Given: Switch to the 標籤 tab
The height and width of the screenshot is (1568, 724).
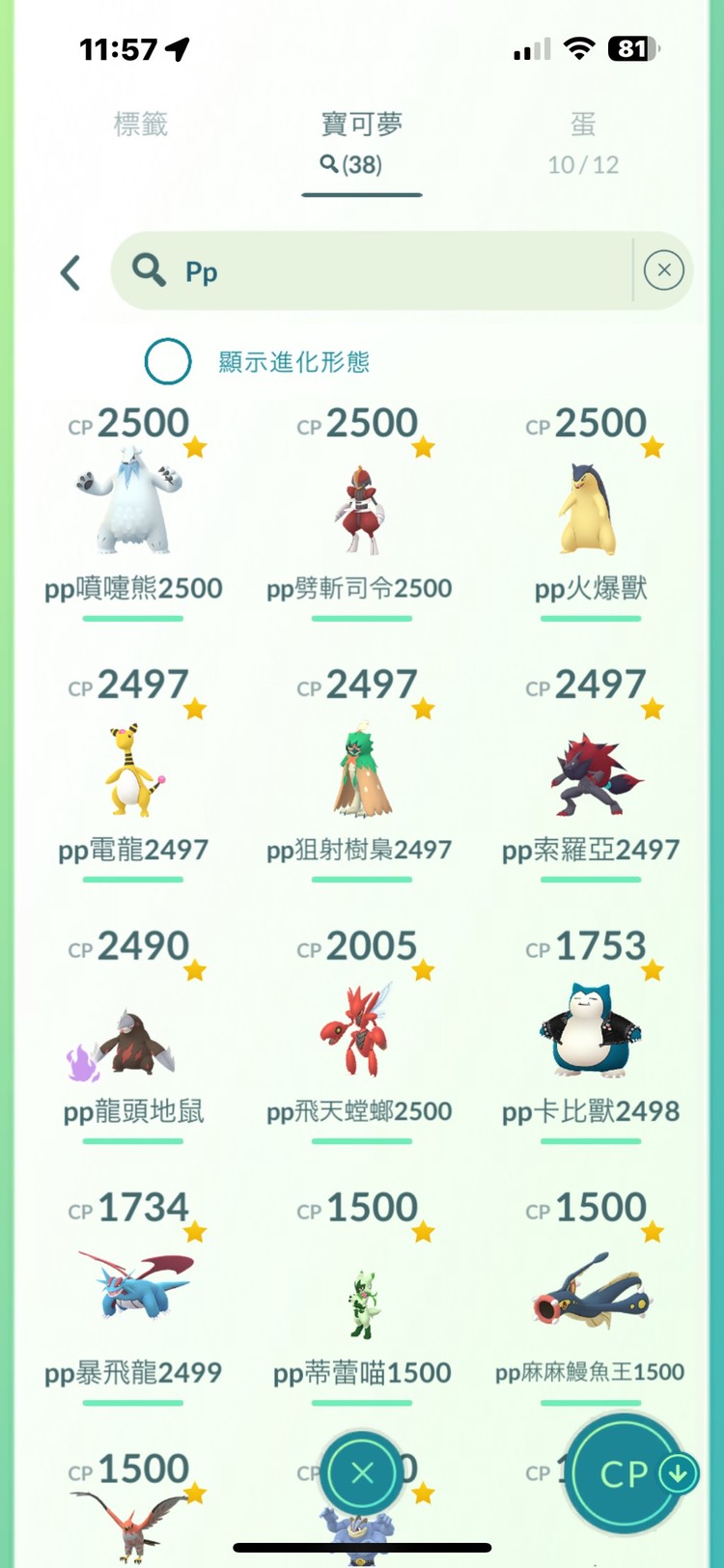Looking at the screenshot, I should coord(141,124).
